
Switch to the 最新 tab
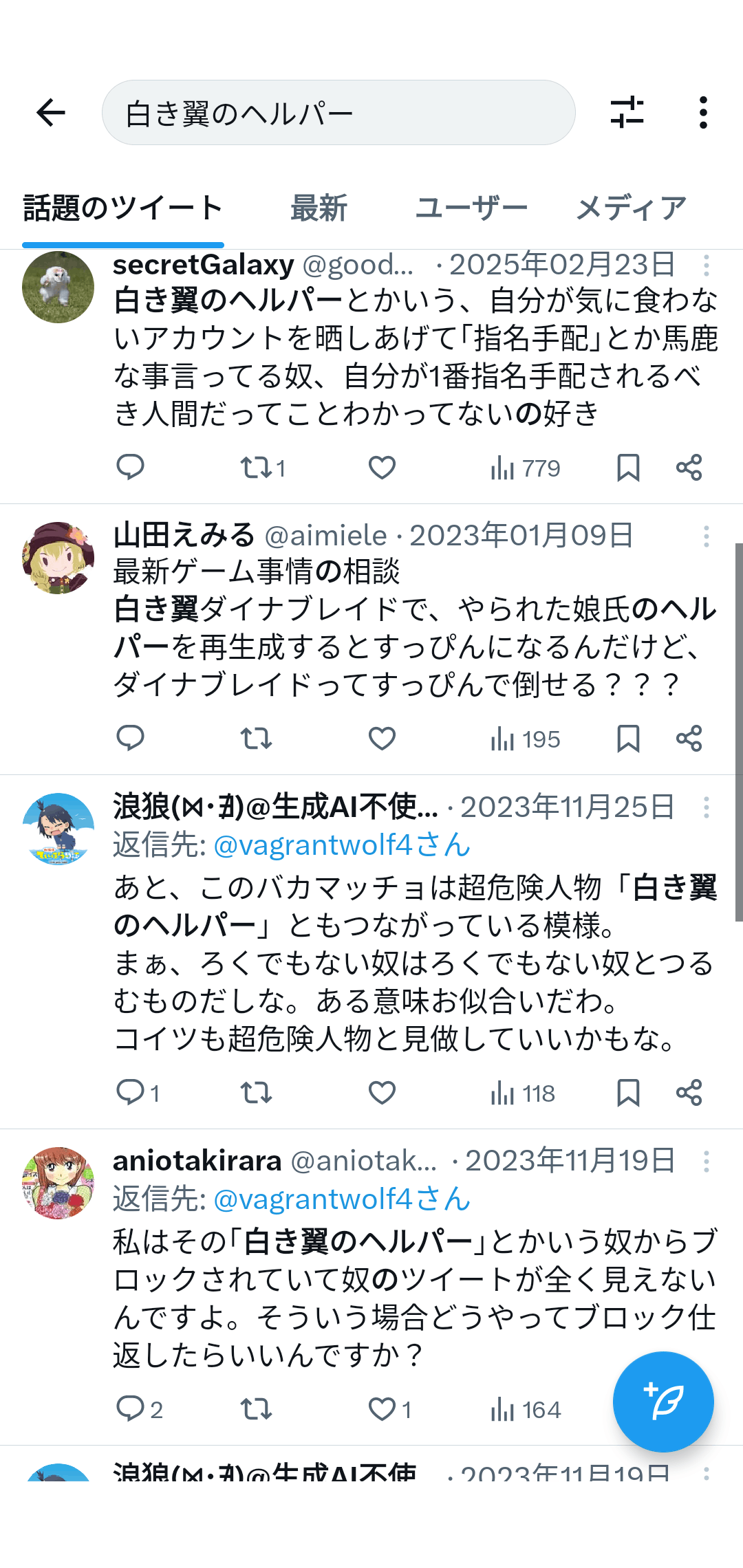click(319, 208)
